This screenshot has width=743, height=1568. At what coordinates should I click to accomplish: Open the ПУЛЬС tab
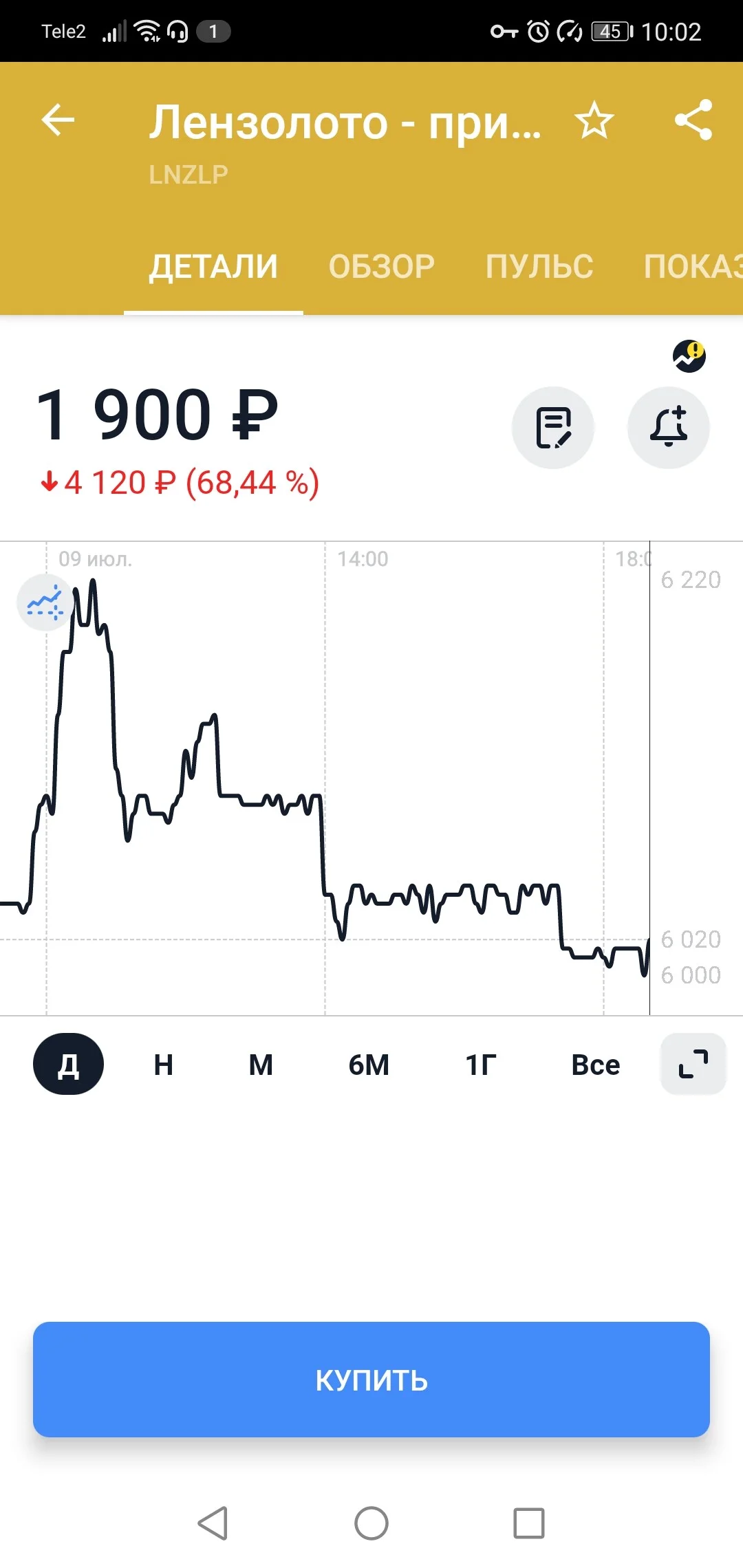coord(539,267)
